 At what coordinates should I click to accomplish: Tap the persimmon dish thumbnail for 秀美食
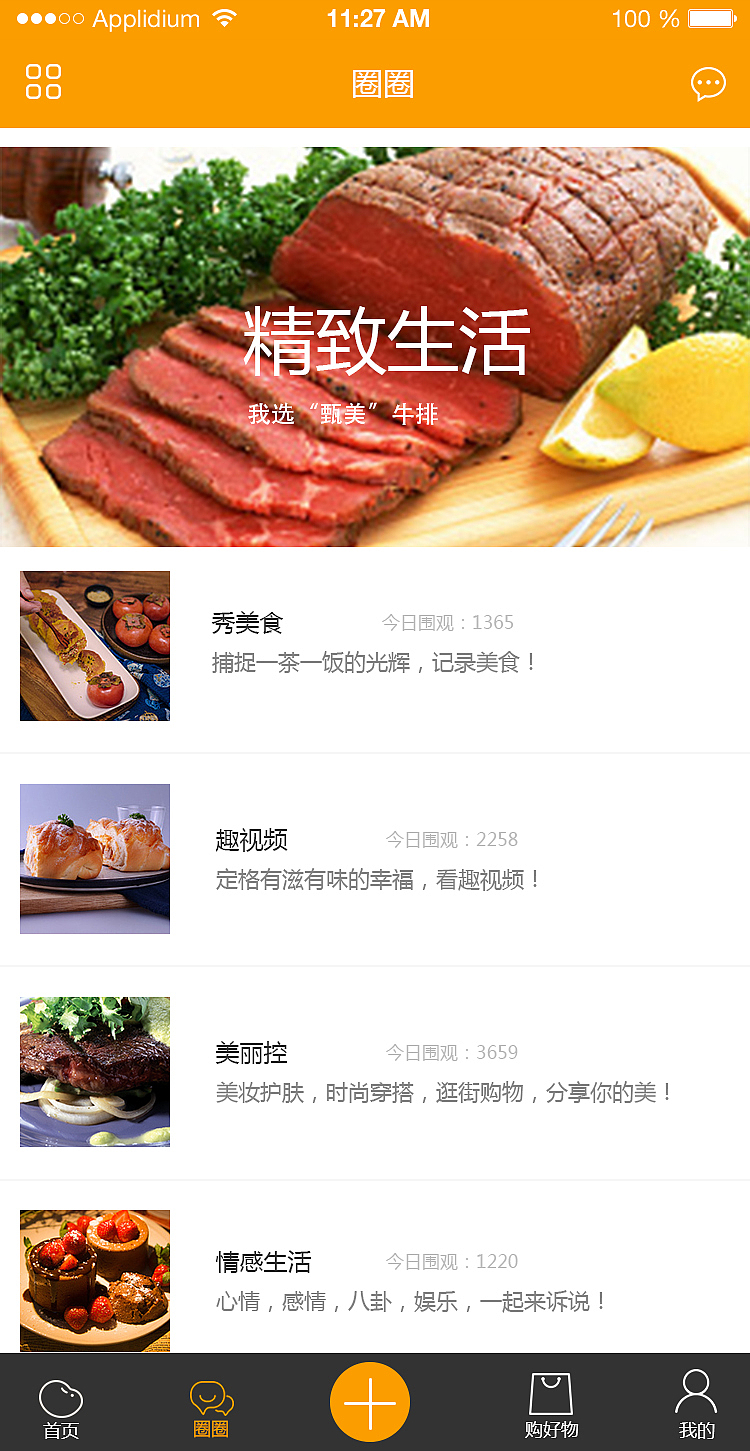[94, 645]
